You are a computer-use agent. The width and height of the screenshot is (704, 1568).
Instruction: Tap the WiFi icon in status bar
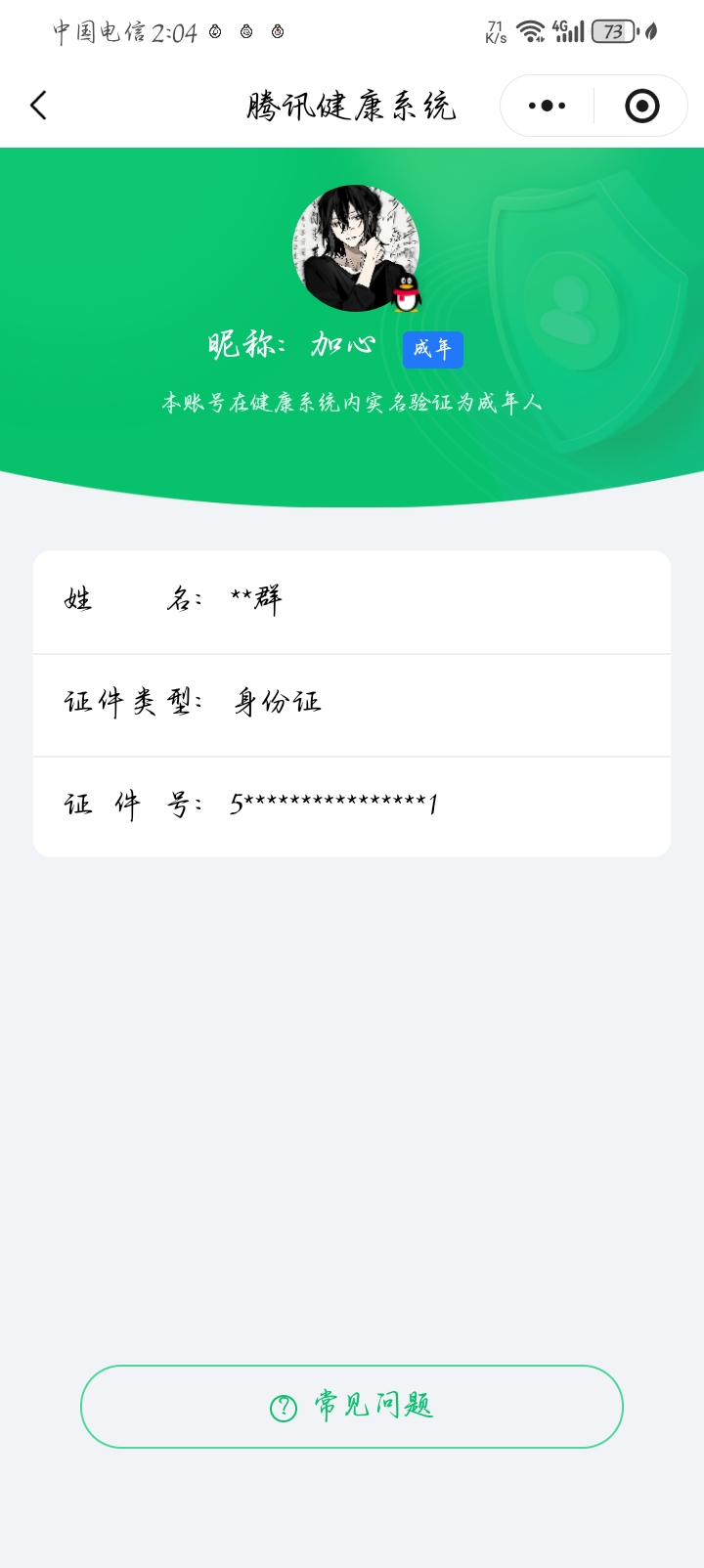pos(529,29)
